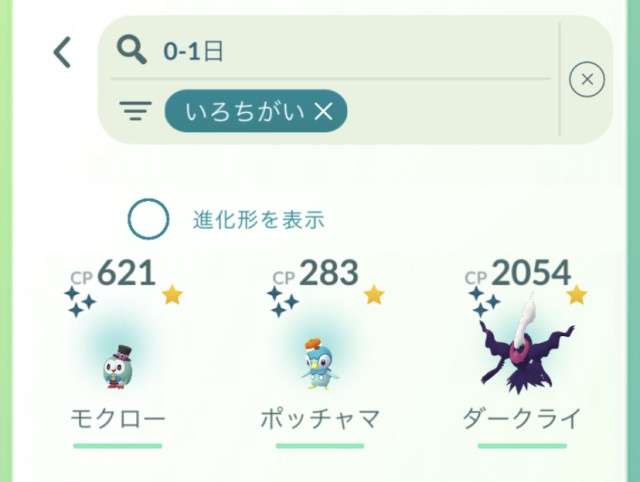Image resolution: width=640 pixels, height=482 pixels.
Task: Go back using the left arrow
Action: 63,52
